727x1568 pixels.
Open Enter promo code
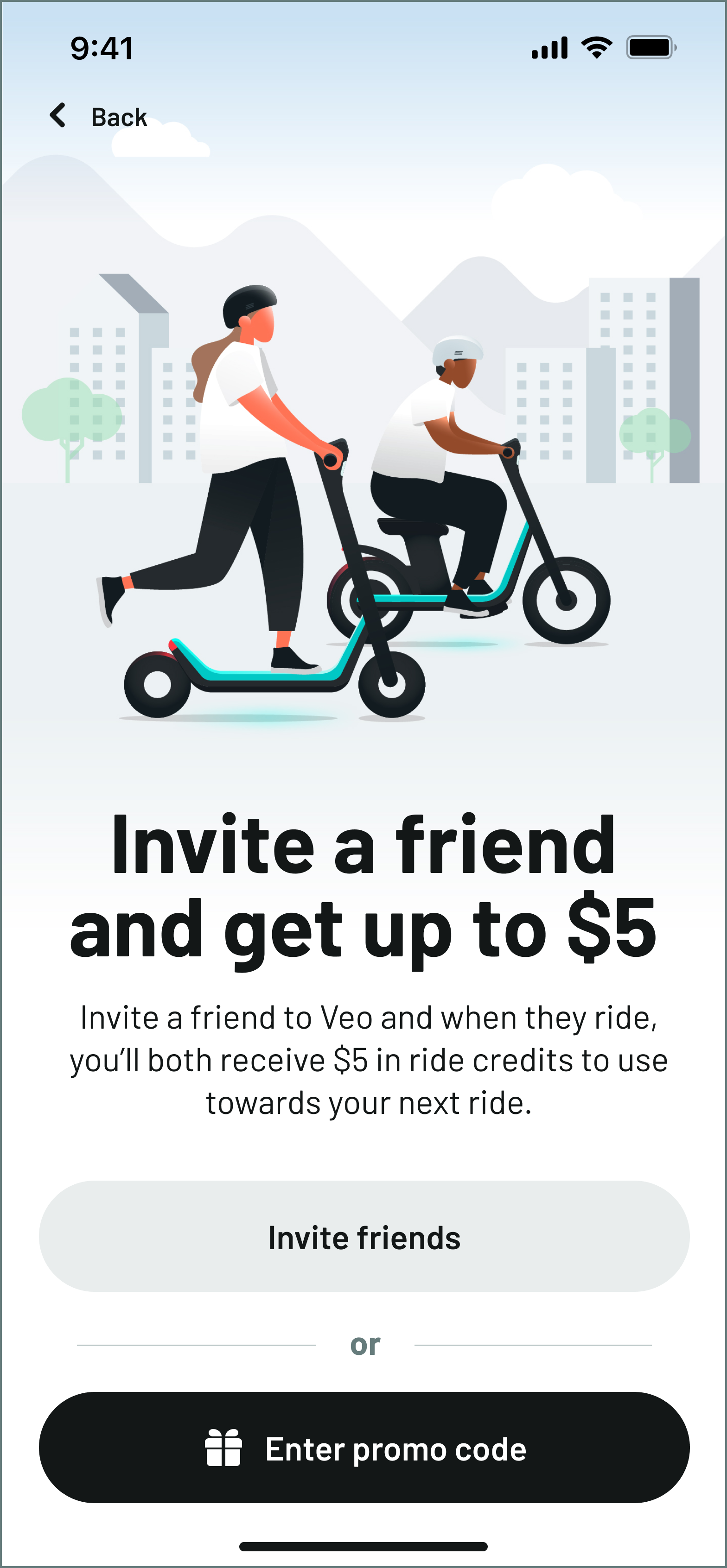click(364, 1449)
